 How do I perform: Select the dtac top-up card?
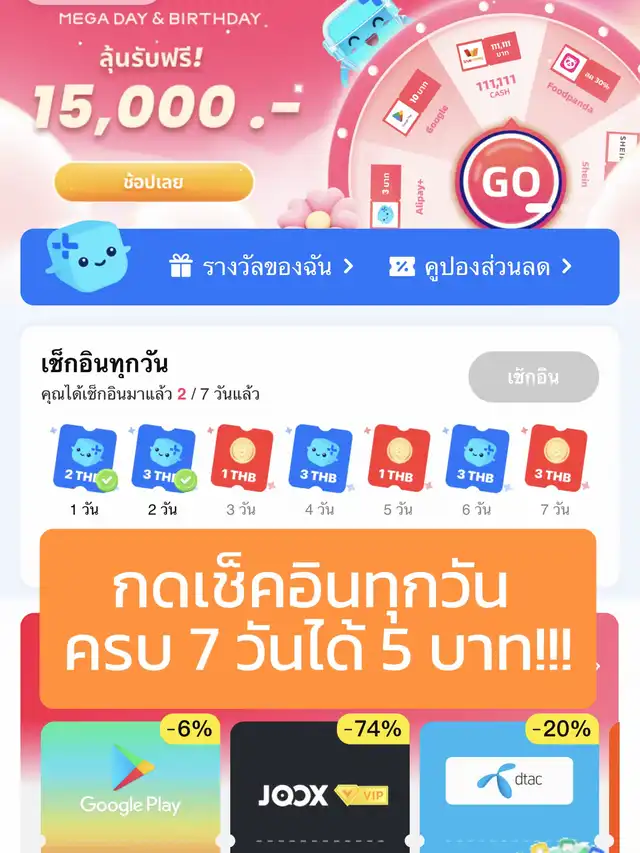510,785
